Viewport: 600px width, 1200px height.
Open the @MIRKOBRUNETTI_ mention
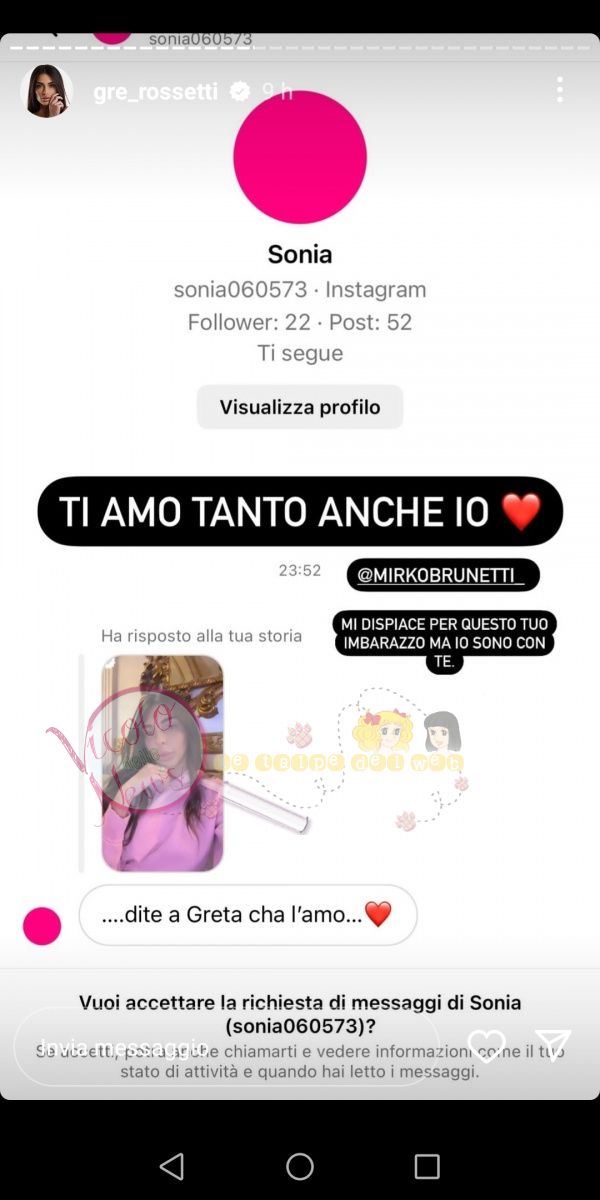[442, 575]
